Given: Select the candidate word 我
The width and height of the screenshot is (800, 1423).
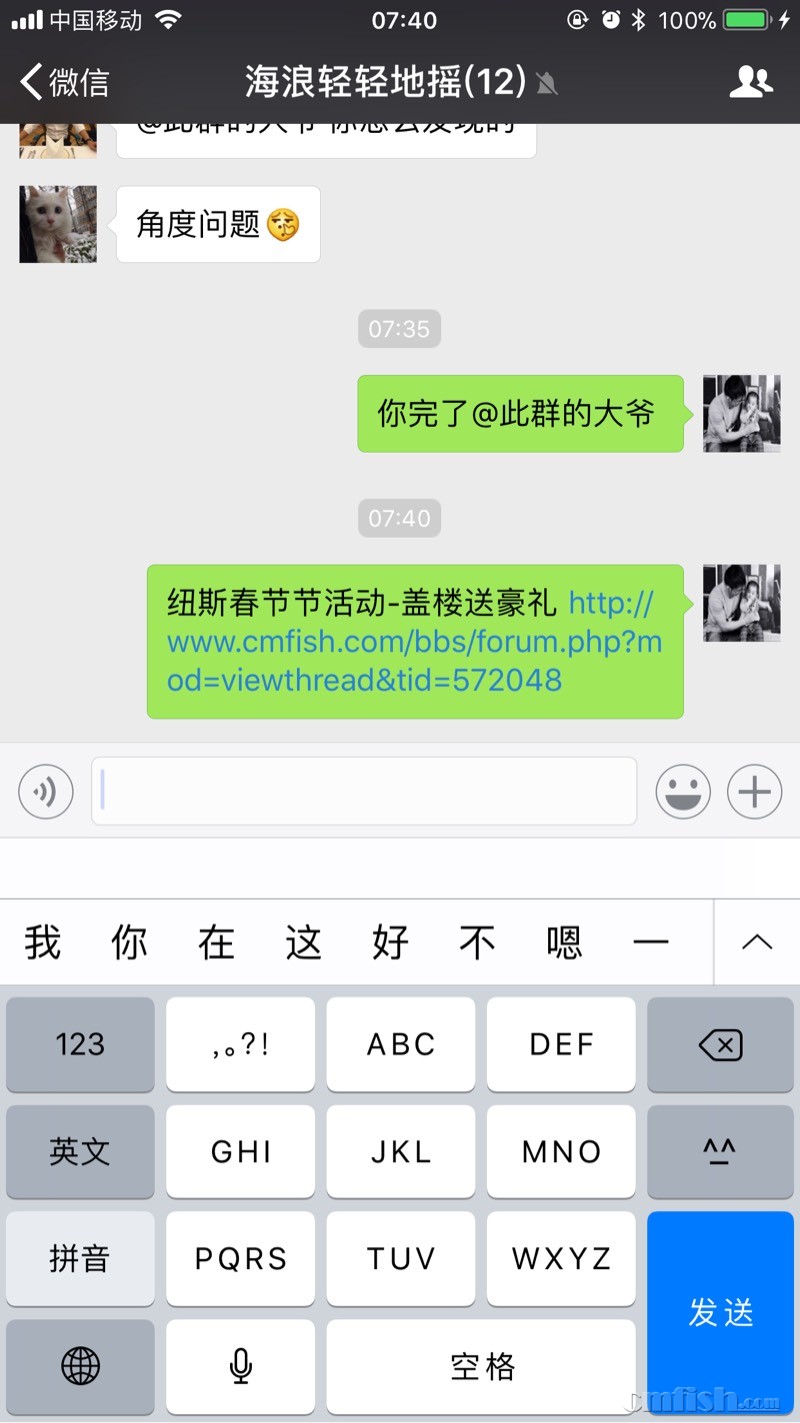Looking at the screenshot, I should [x=43, y=942].
